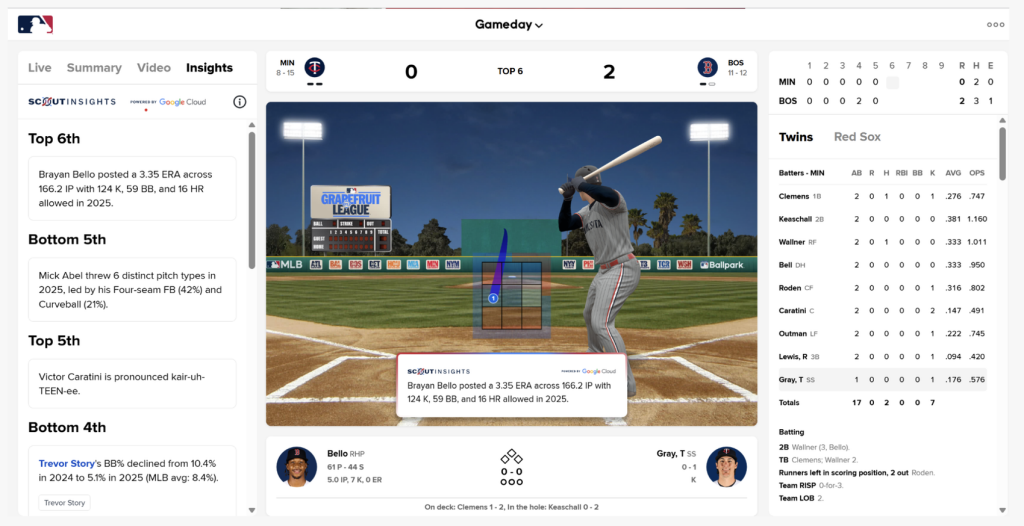Select the Twins box score tab
1024x526 pixels.
pos(796,137)
